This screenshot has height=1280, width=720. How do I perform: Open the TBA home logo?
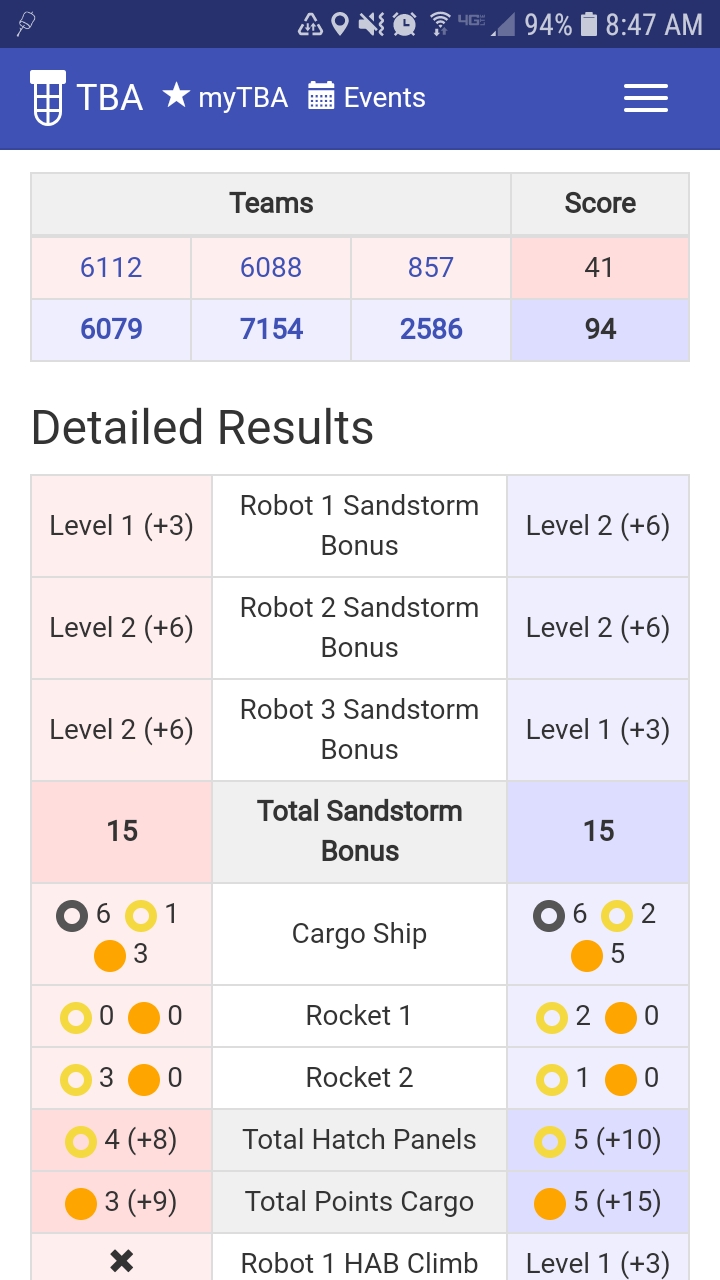[87, 98]
